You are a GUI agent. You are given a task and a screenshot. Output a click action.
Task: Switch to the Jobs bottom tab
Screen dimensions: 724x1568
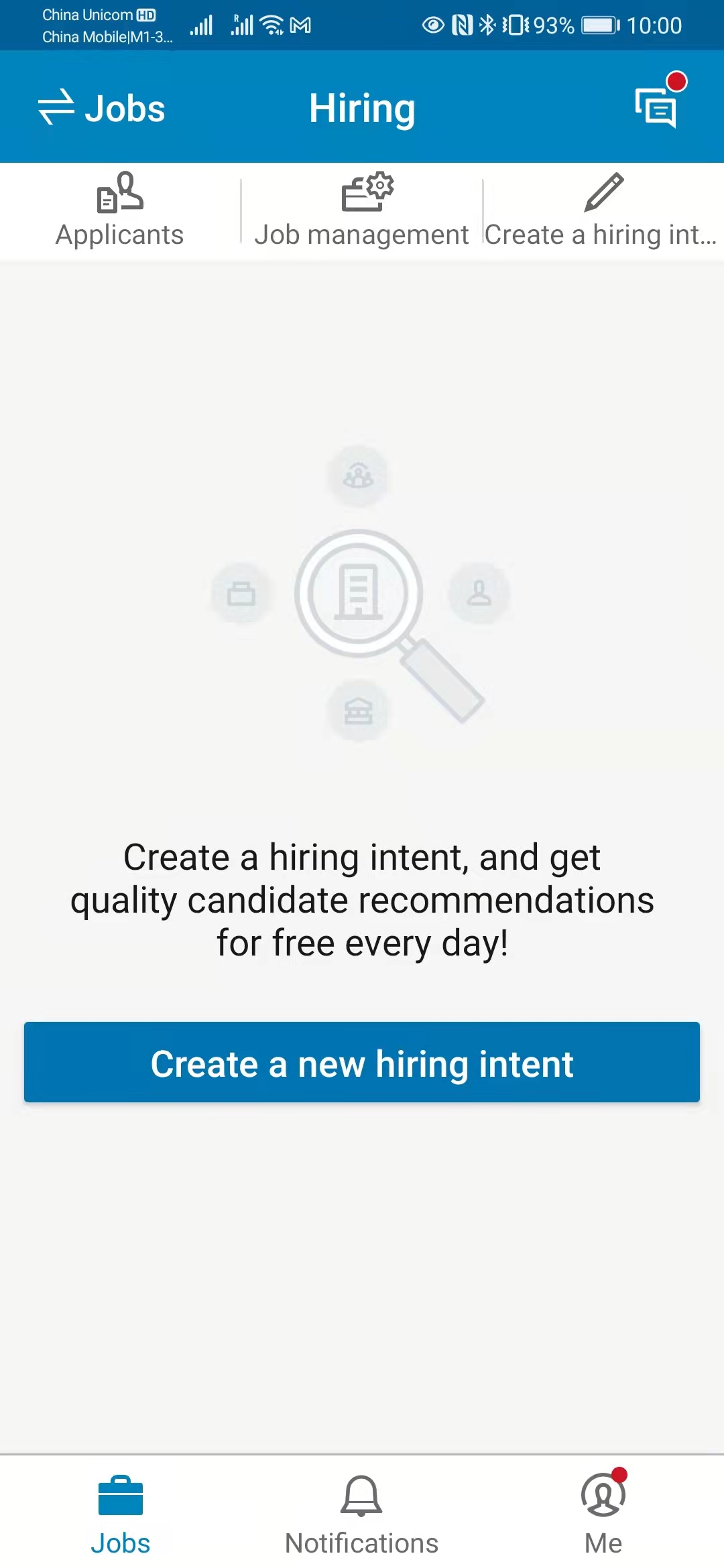point(121,1514)
